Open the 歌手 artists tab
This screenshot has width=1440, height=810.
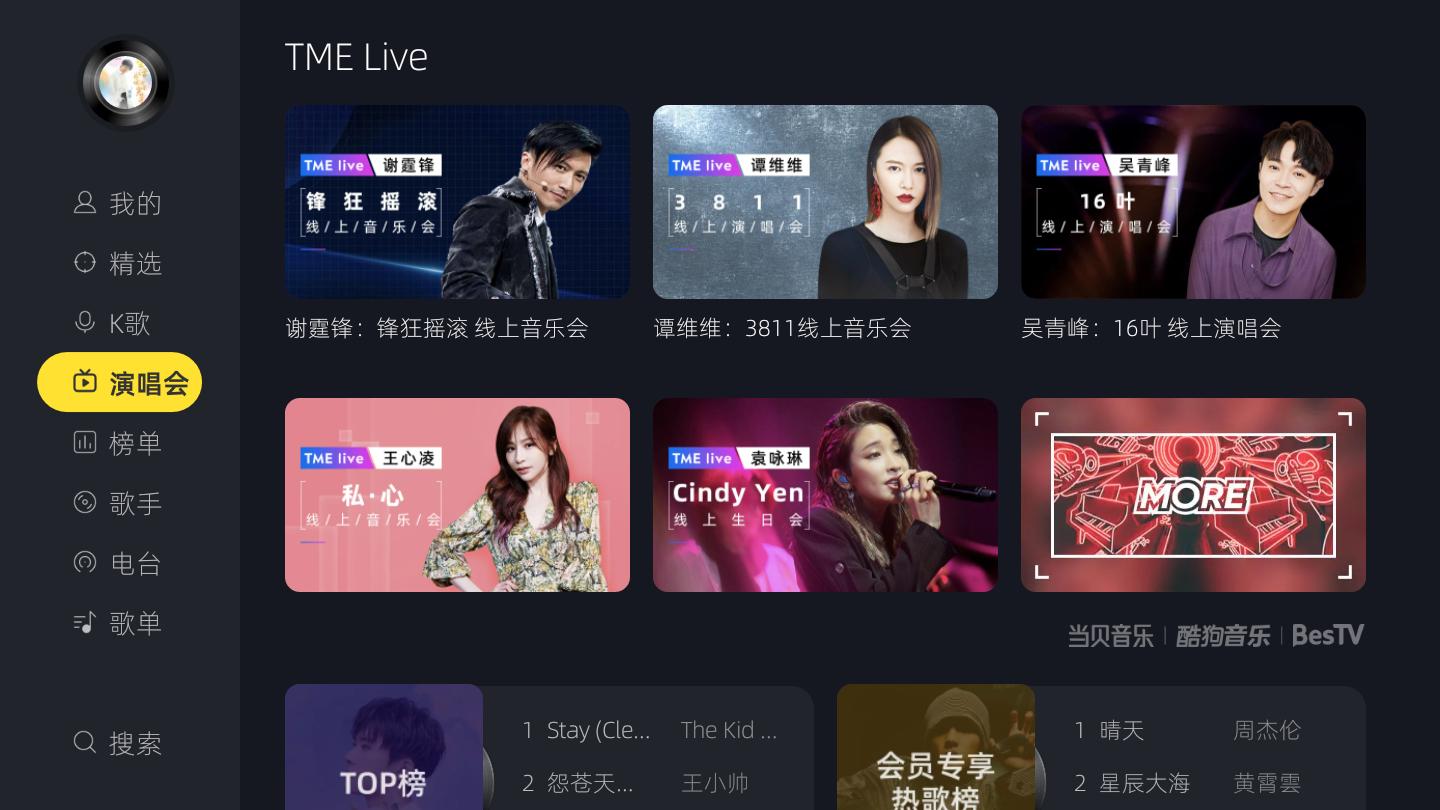(118, 504)
